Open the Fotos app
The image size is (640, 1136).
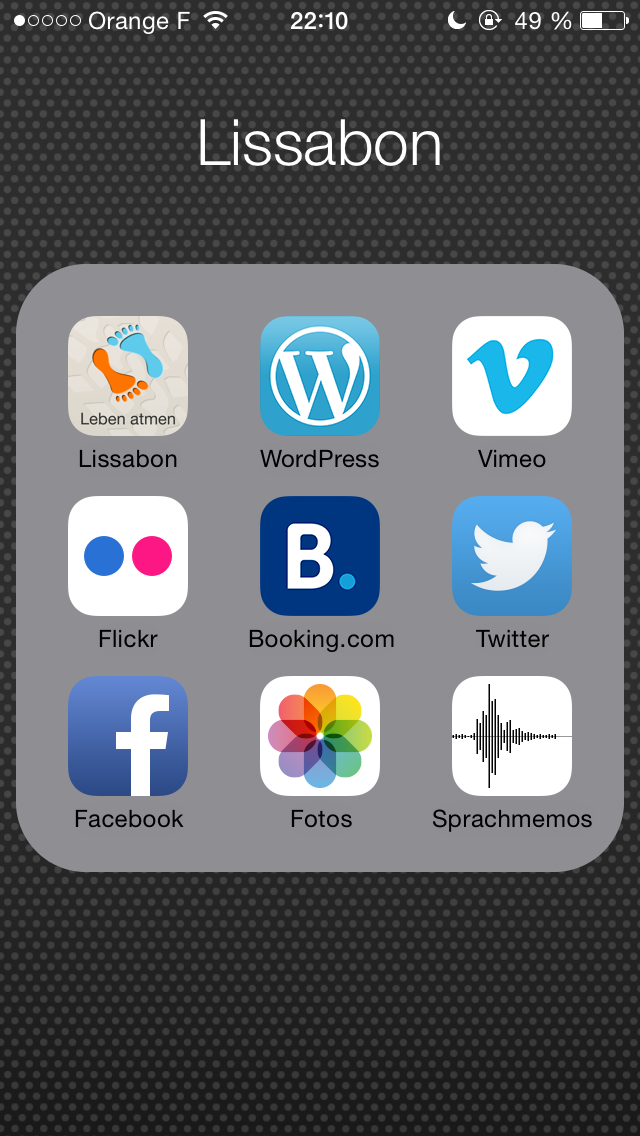pos(320,736)
